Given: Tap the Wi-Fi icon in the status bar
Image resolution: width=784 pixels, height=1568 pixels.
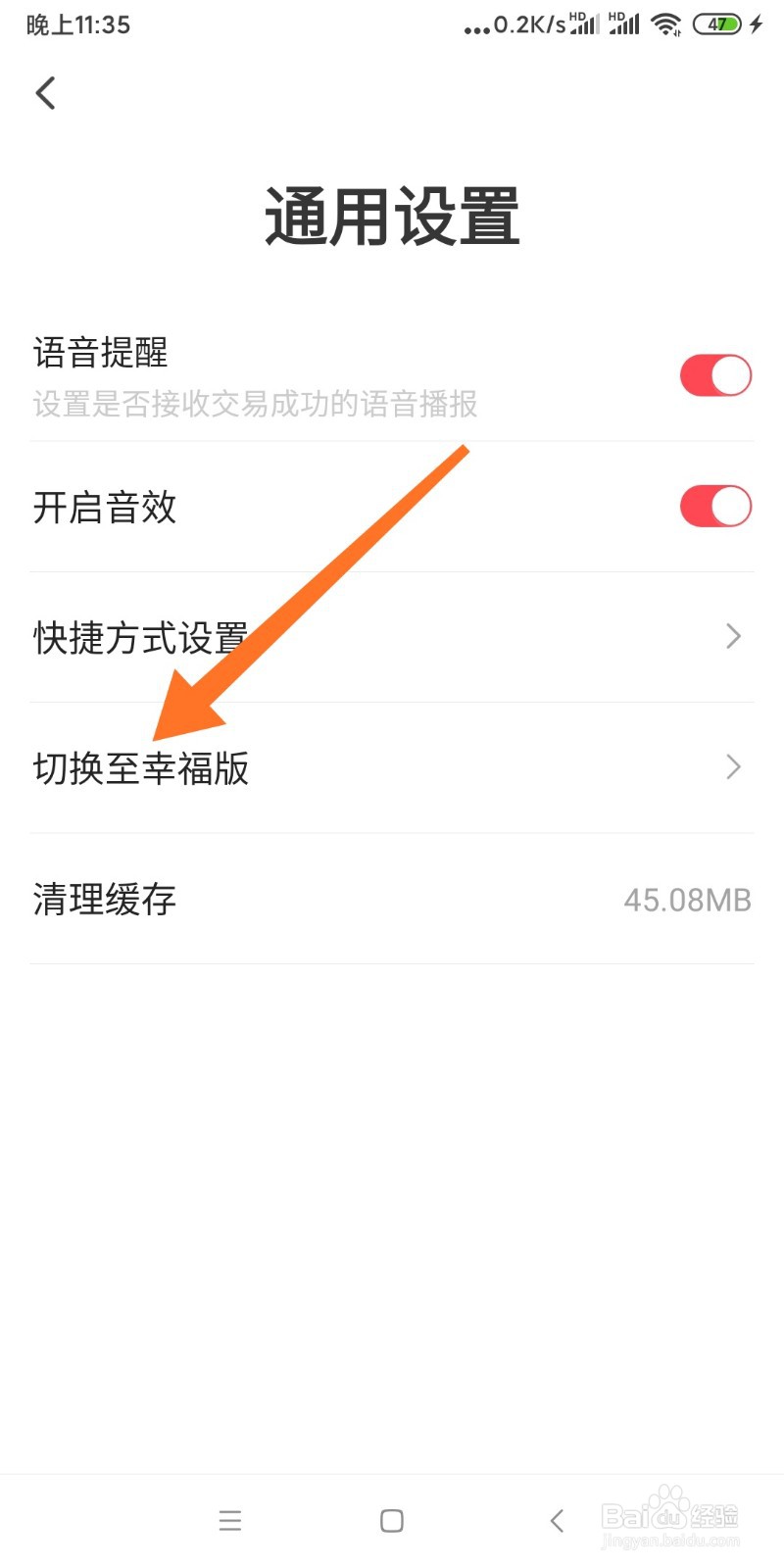Looking at the screenshot, I should tap(667, 24).
